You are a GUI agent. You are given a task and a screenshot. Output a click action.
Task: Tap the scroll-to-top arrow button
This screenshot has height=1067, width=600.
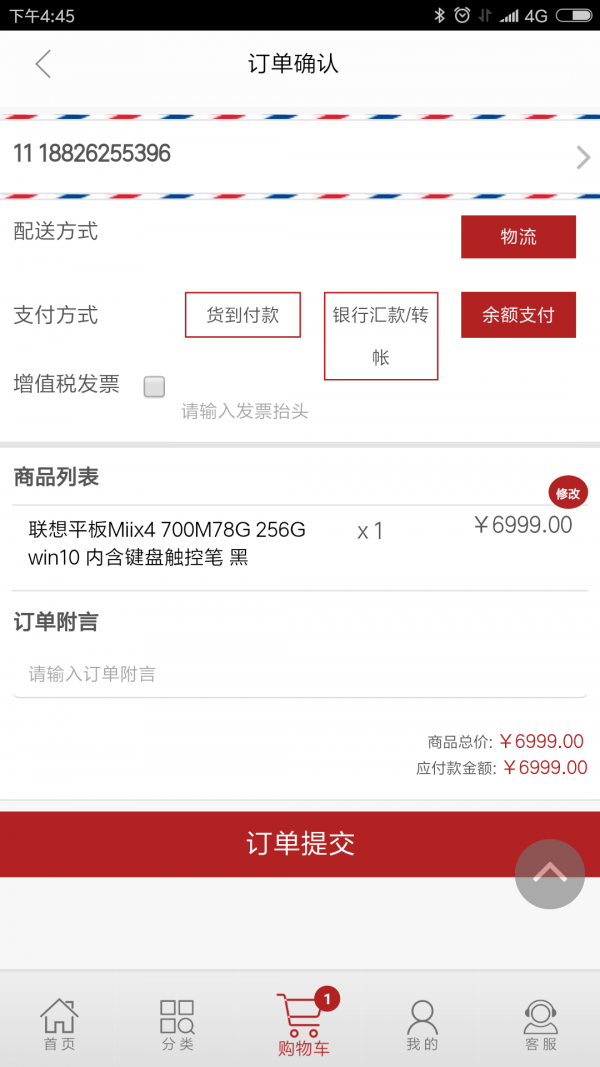[550, 874]
